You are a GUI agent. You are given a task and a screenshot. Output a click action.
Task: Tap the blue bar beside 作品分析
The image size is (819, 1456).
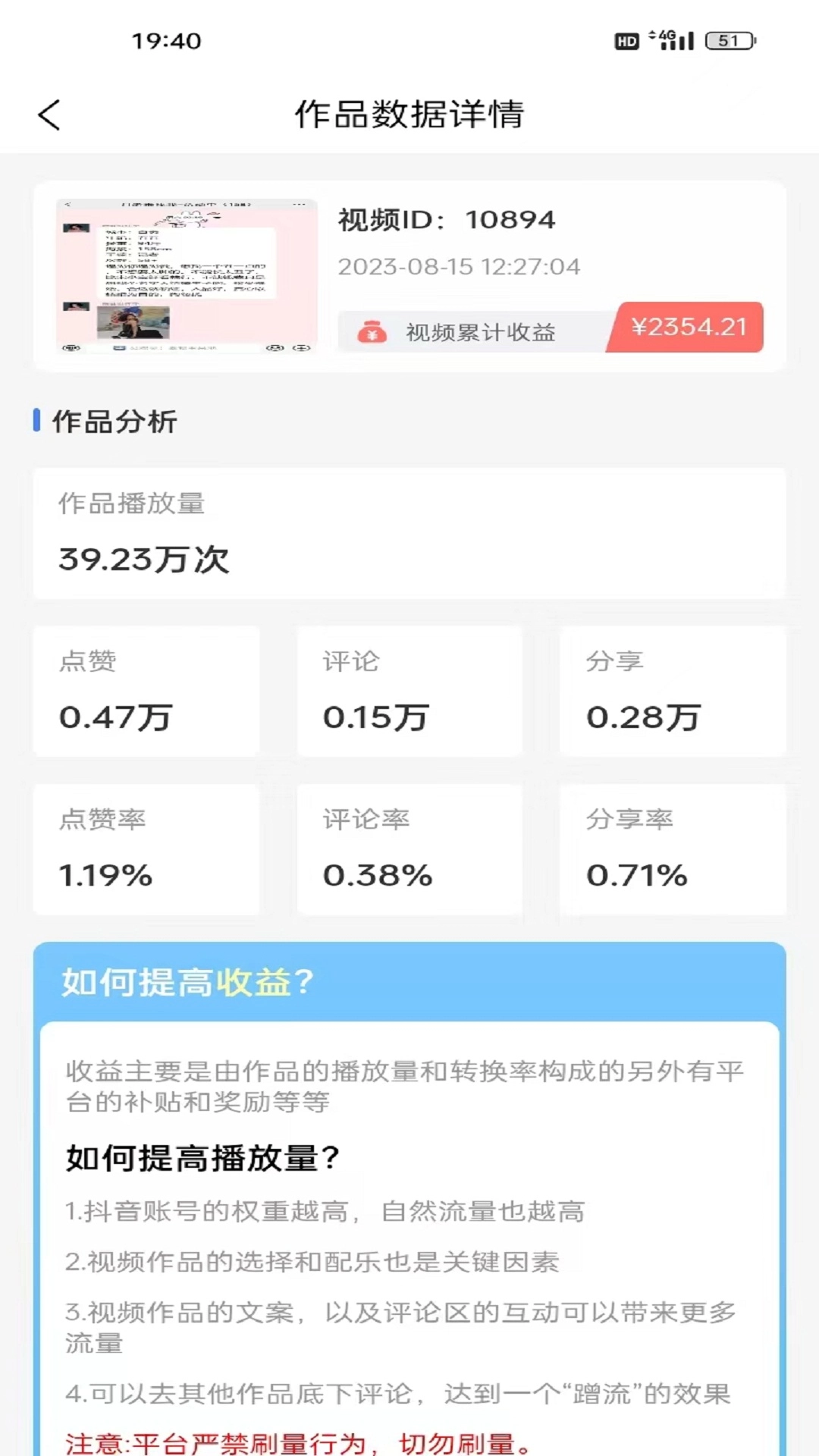click(x=36, y=422)
